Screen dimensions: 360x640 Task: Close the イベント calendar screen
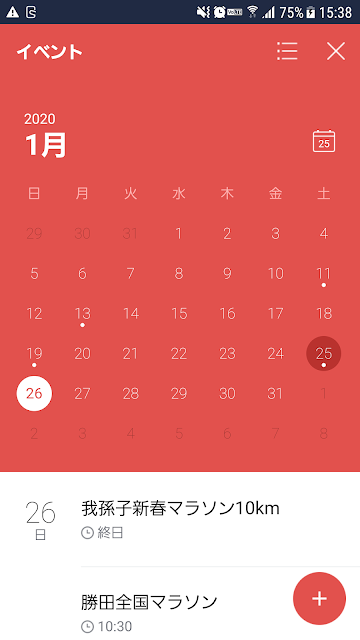(336, 51)
